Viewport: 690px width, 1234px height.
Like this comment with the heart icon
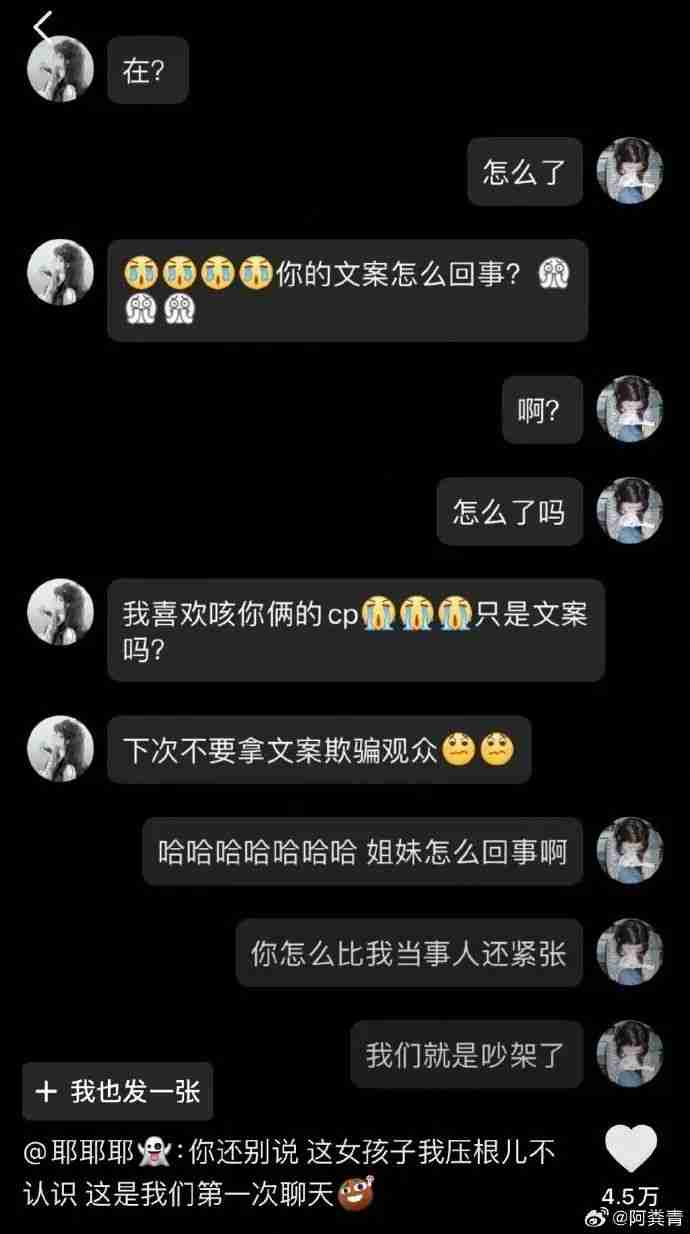[631, 1148]
